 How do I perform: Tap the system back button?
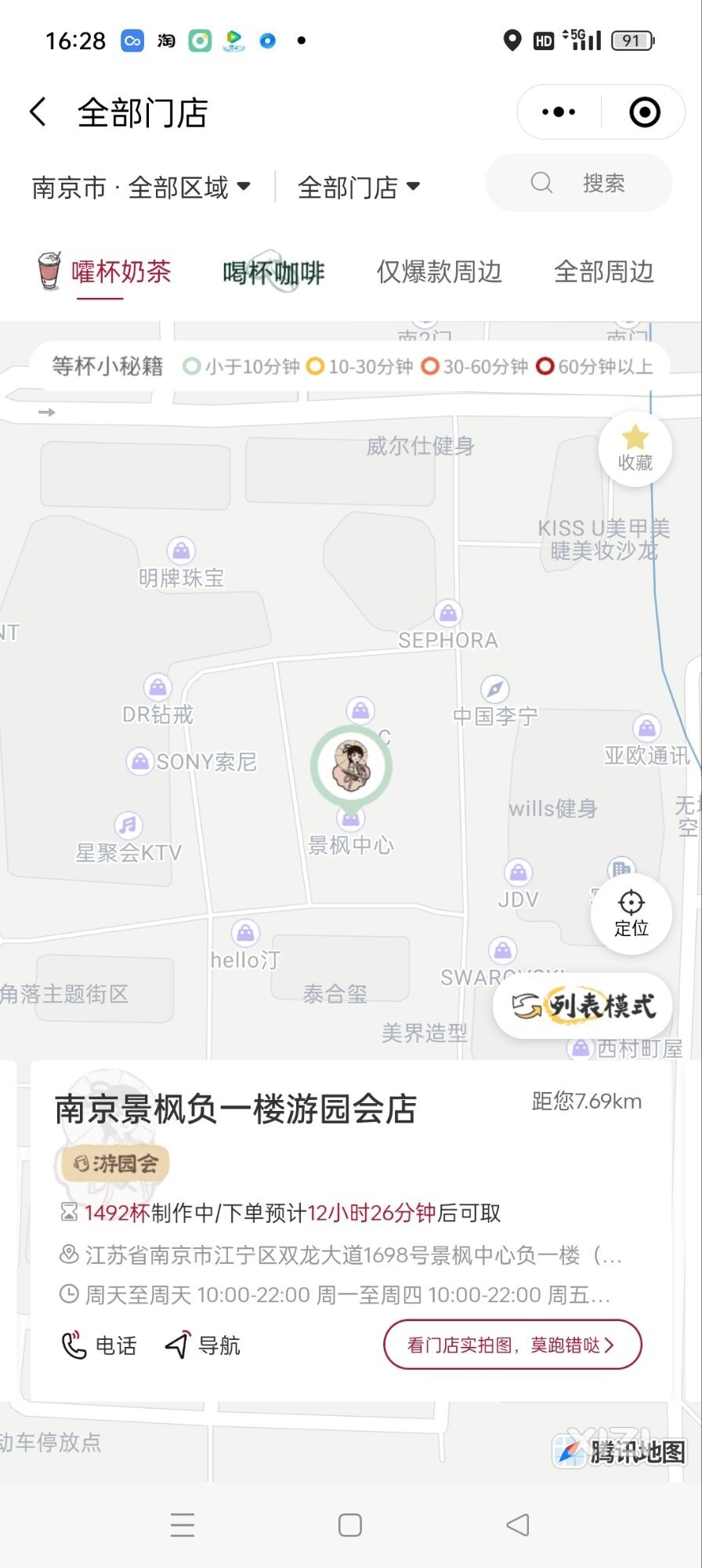[x=518, y=1525]
